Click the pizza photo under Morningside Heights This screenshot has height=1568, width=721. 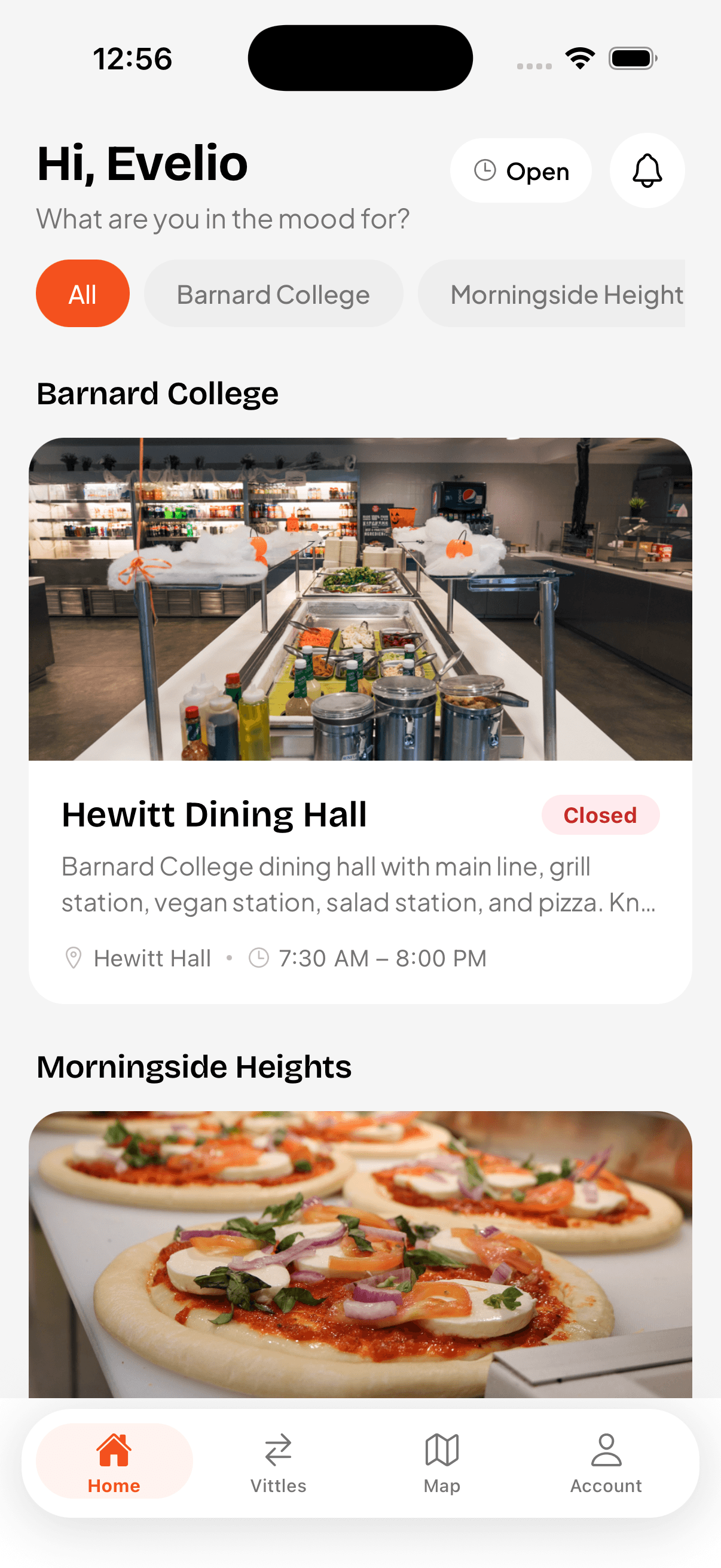click(x=360, y=1248)
